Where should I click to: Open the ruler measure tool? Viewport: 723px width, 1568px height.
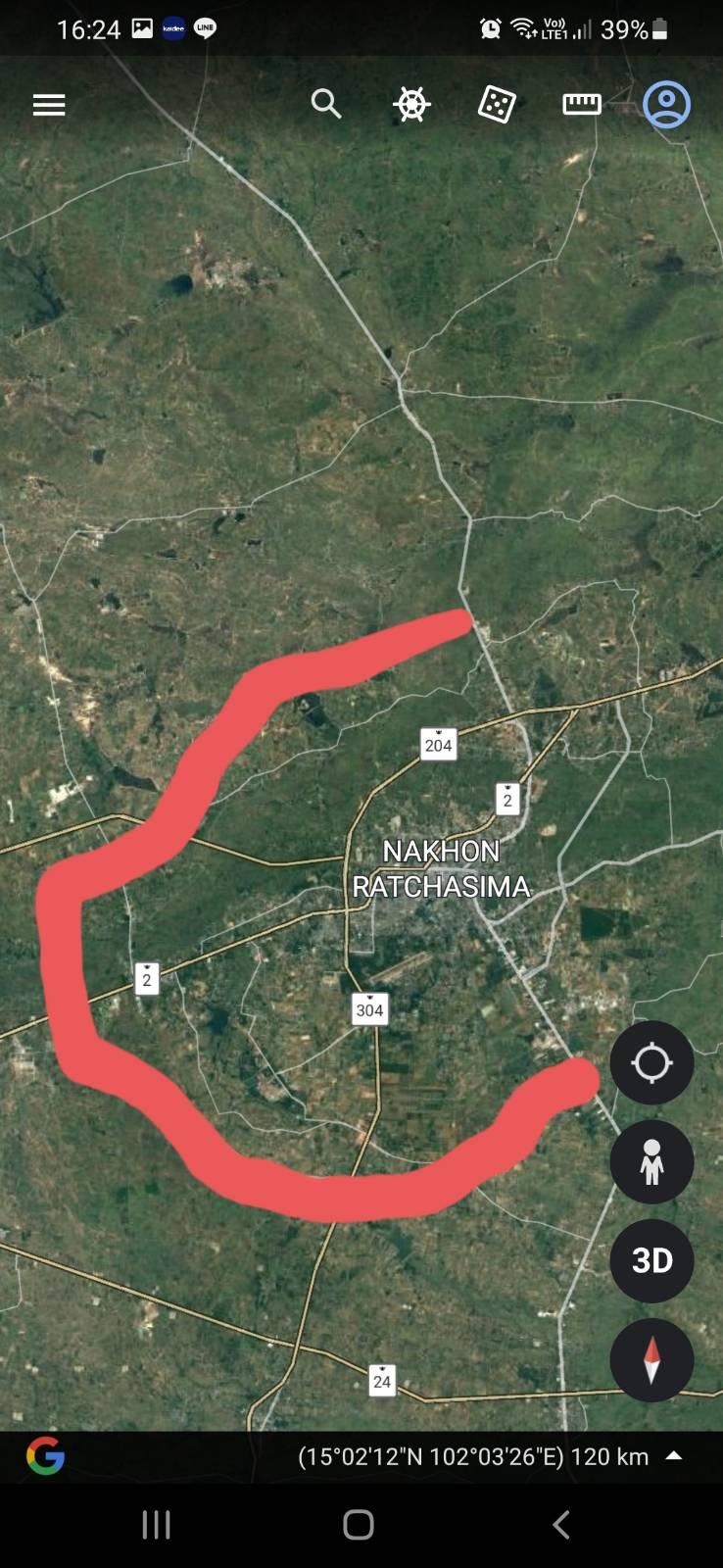click(x=582, y=104)
